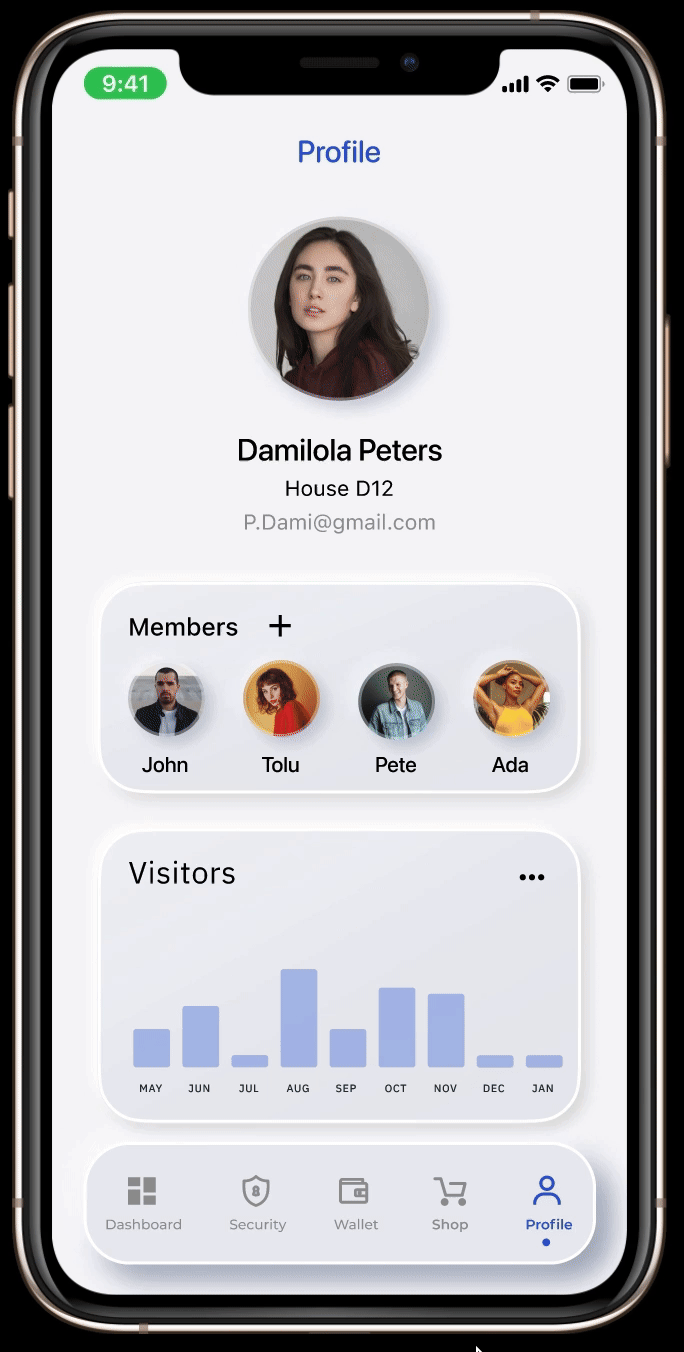684x1352 pixels.
Task: Add a new member with the plus icon
Action: [x=280, y=626]
